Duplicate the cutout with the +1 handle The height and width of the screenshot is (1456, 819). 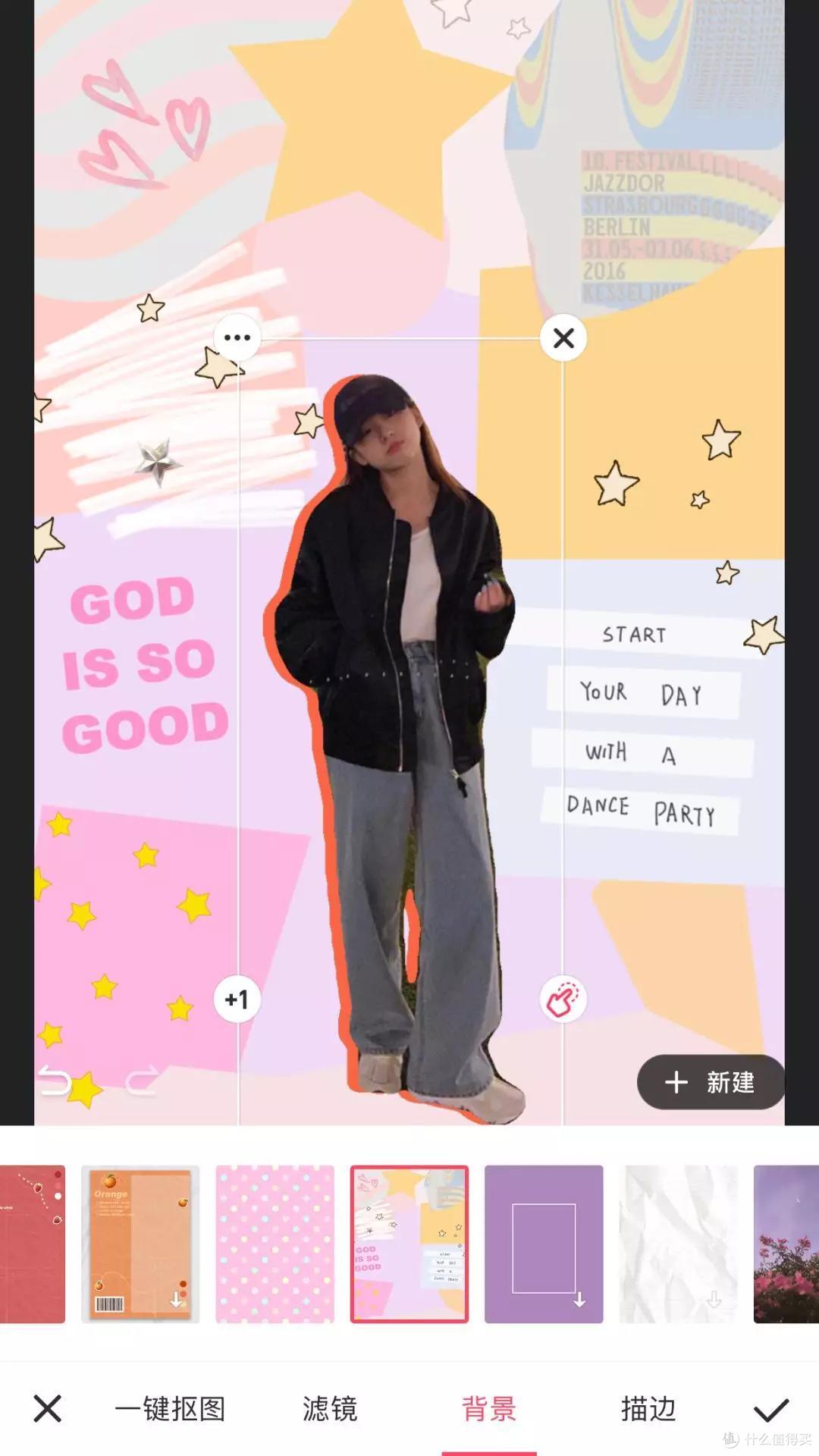pos(237,999)
